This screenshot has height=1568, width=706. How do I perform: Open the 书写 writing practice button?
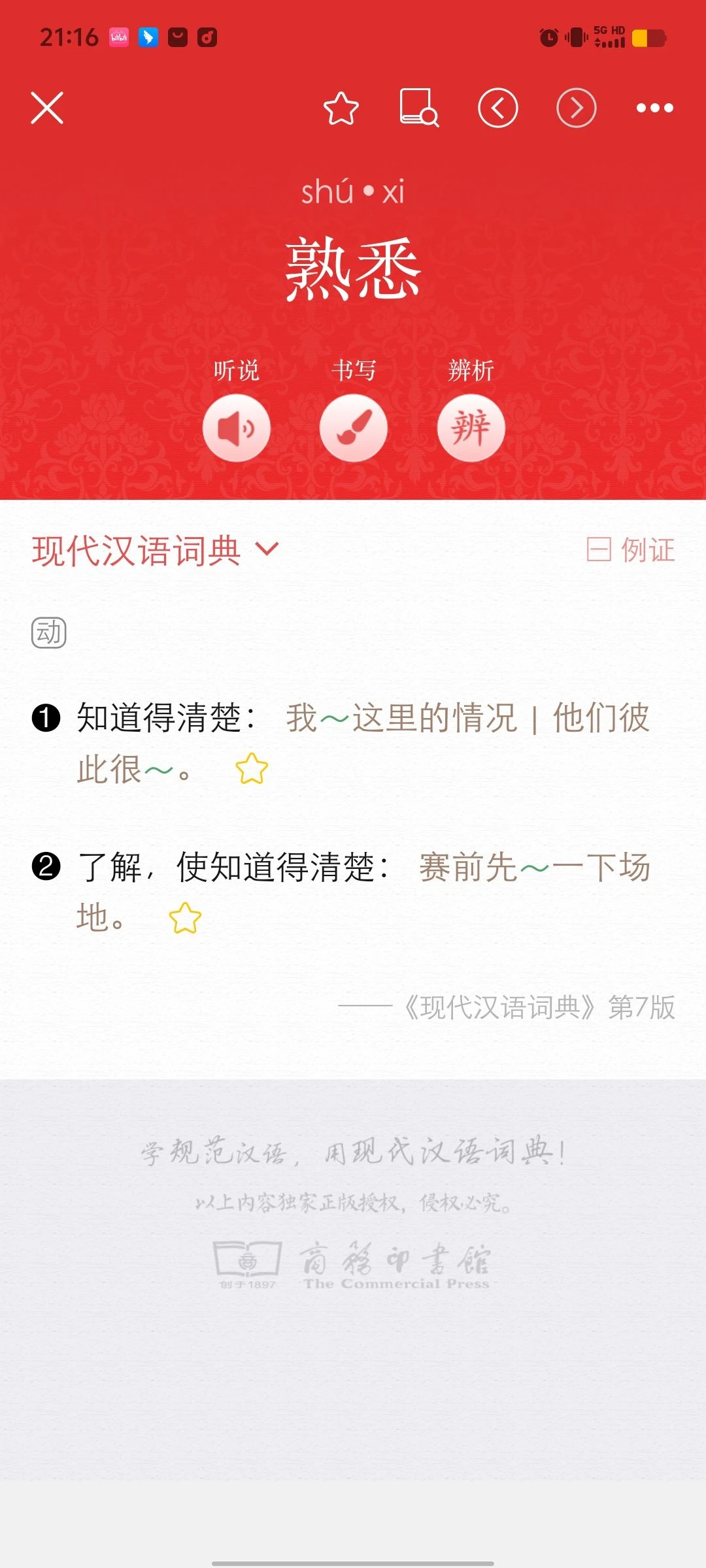click(x=354, y=428)
